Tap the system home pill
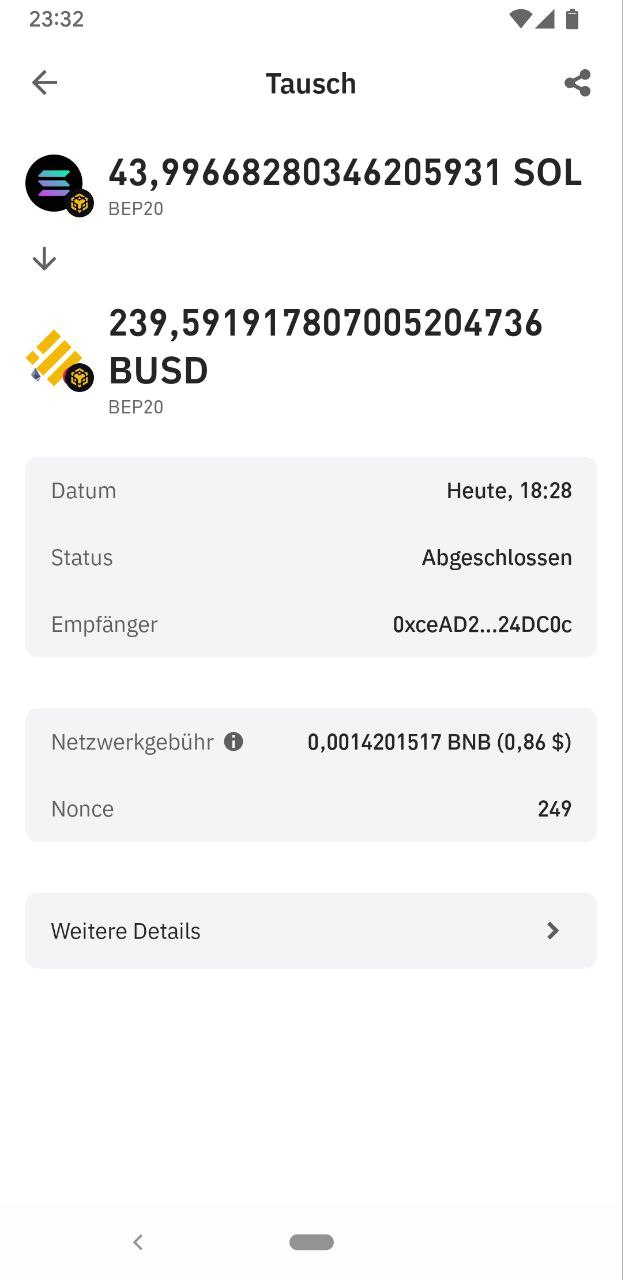 click(311, 1242)
